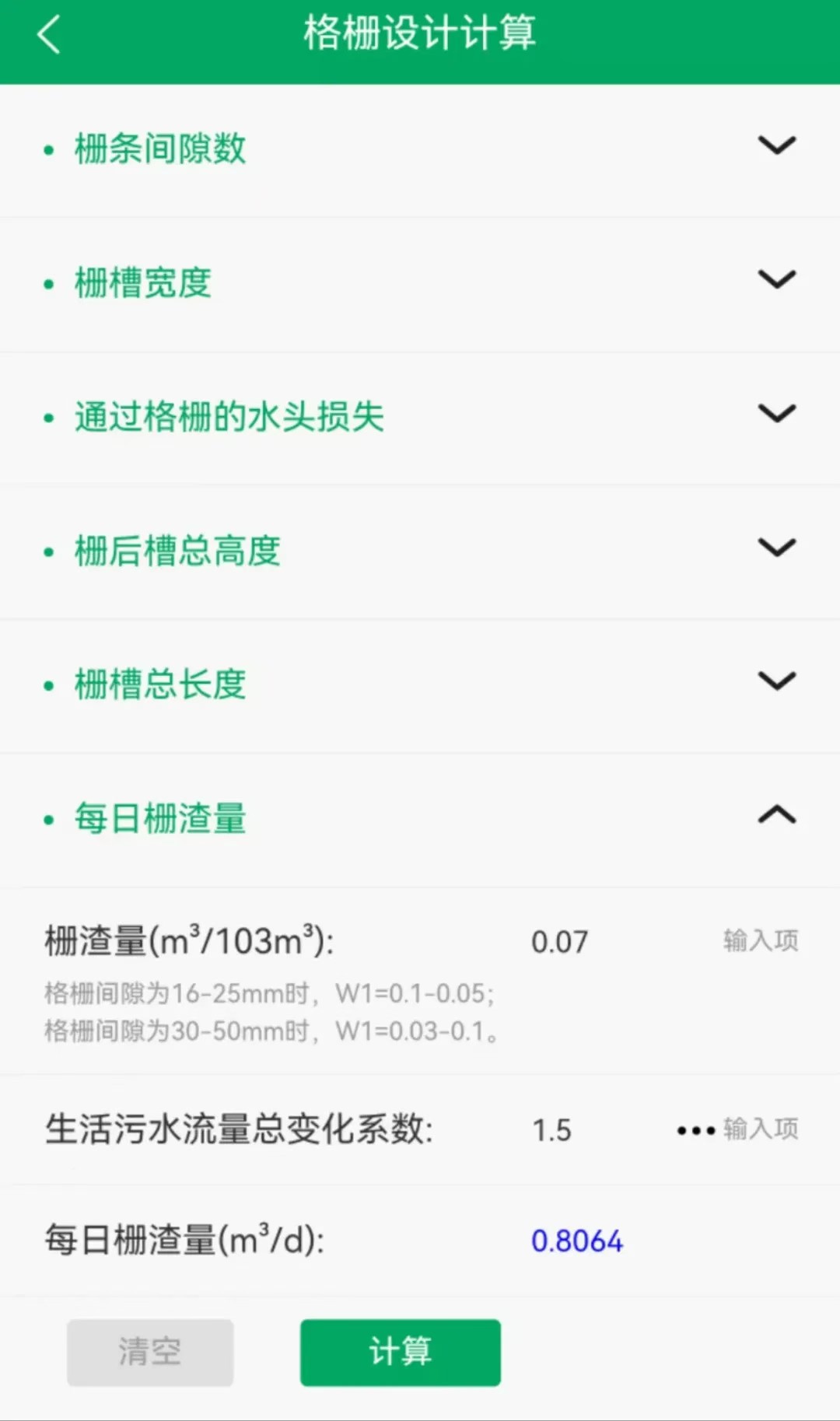Collapse the 每日栅渣量 section
The width and height of the screenshot is (840, 1421).
776,815
